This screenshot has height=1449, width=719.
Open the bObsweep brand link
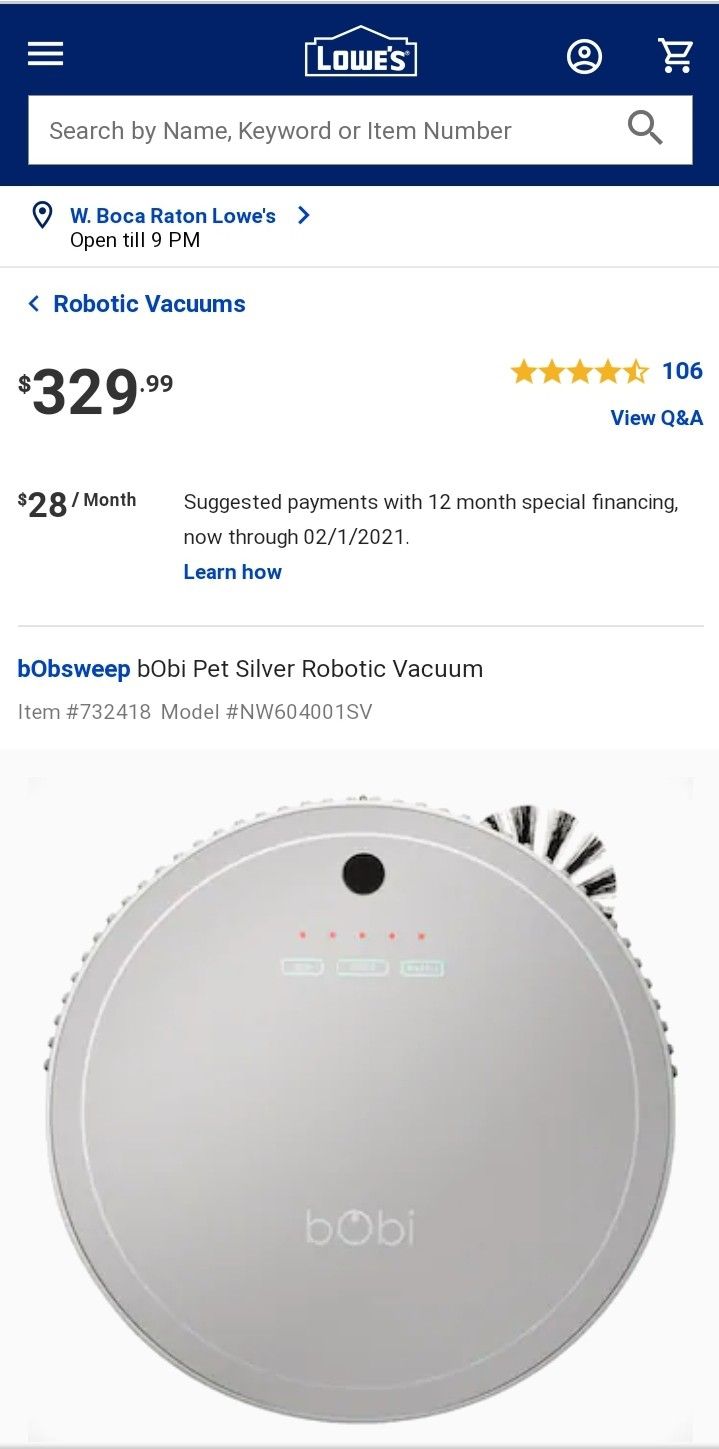[x=74, y=669]
